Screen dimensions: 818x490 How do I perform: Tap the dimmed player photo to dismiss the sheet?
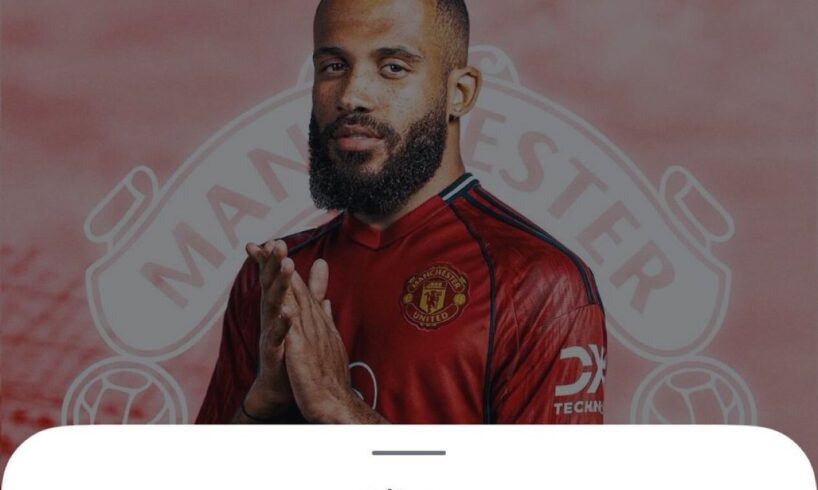pyautogui.click(x=408, y=200)
